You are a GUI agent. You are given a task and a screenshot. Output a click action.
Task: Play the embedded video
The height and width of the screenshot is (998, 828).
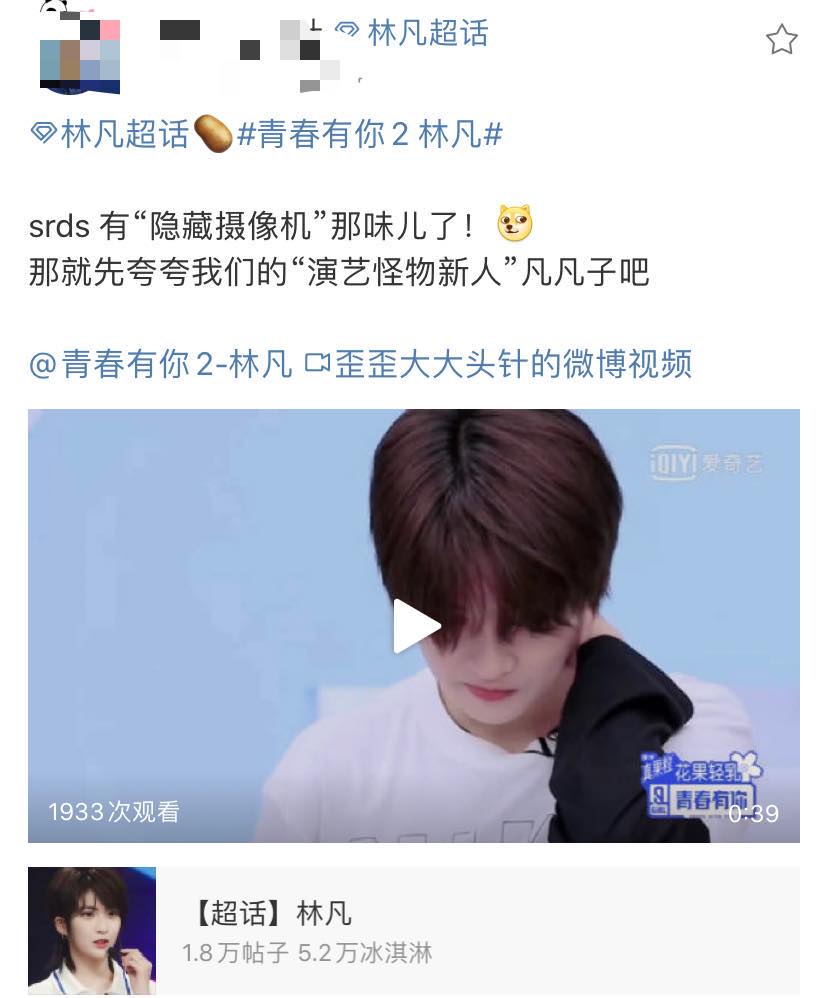pos(414,626)
